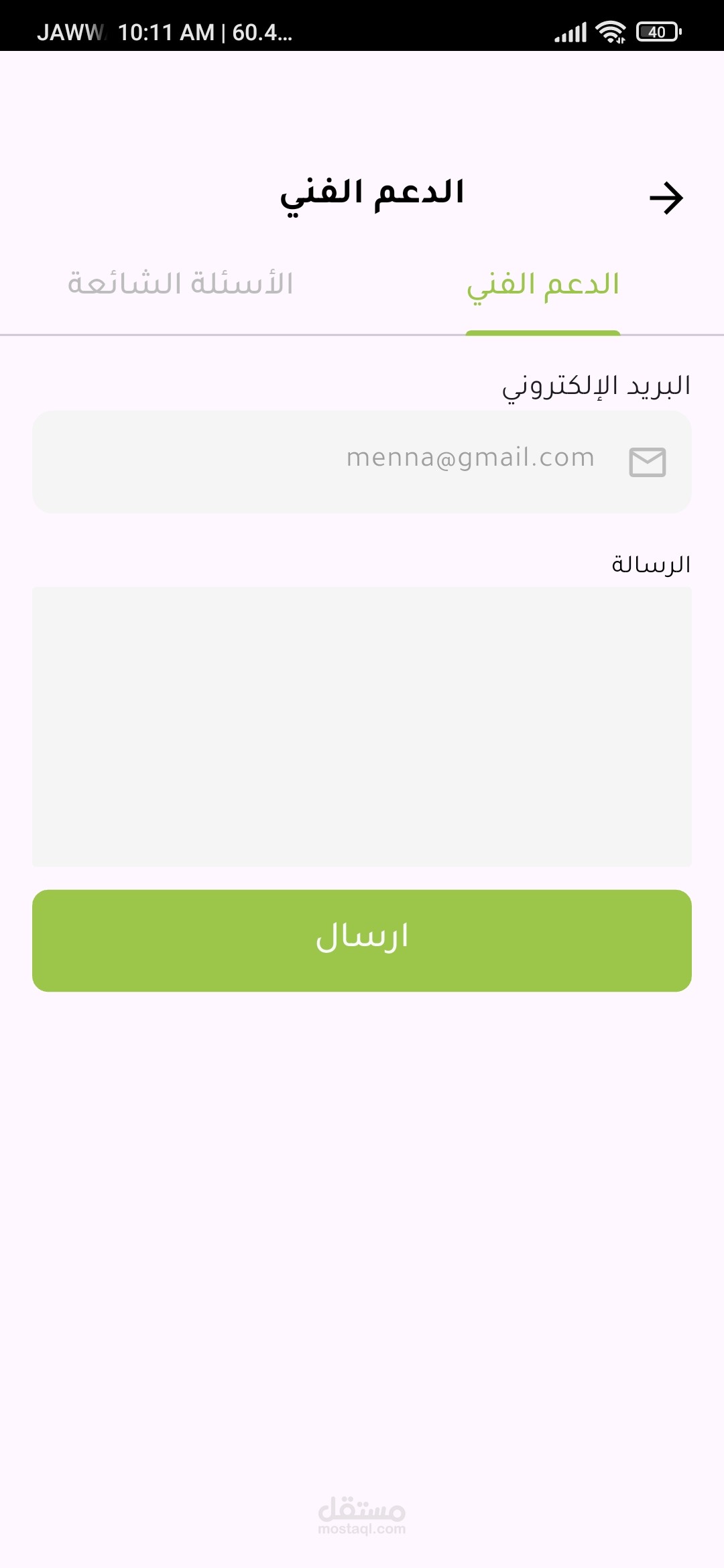The height and width of the screenshot is (1568, 724).
Task: Tap the email field showing menna@gmail.com
Action: [362, 462]
